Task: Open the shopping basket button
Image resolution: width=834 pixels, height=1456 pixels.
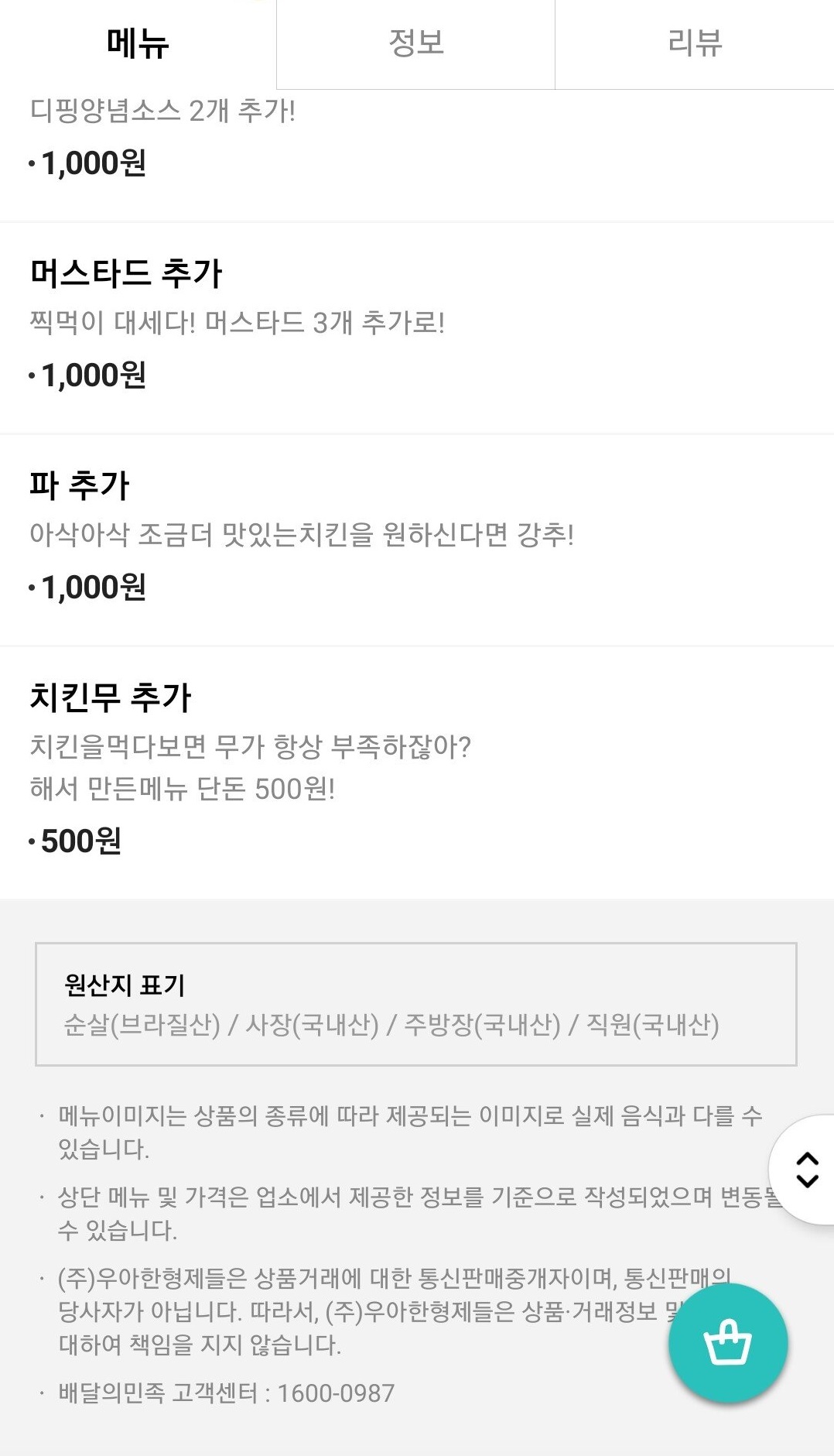Action: [x=728, y=1343]
